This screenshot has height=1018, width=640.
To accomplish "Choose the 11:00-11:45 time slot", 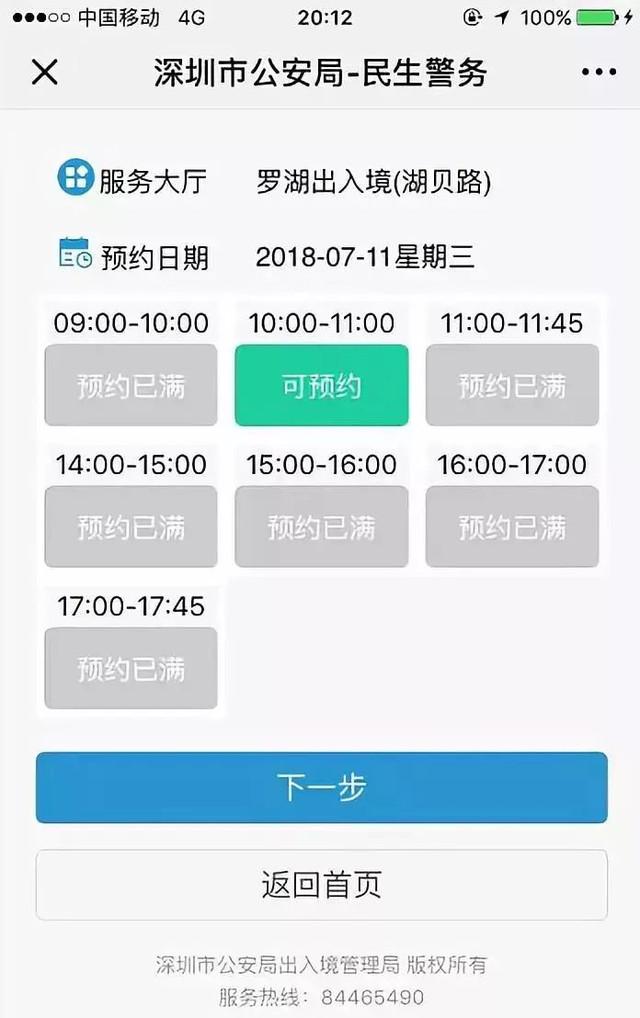I will point(512,386).
